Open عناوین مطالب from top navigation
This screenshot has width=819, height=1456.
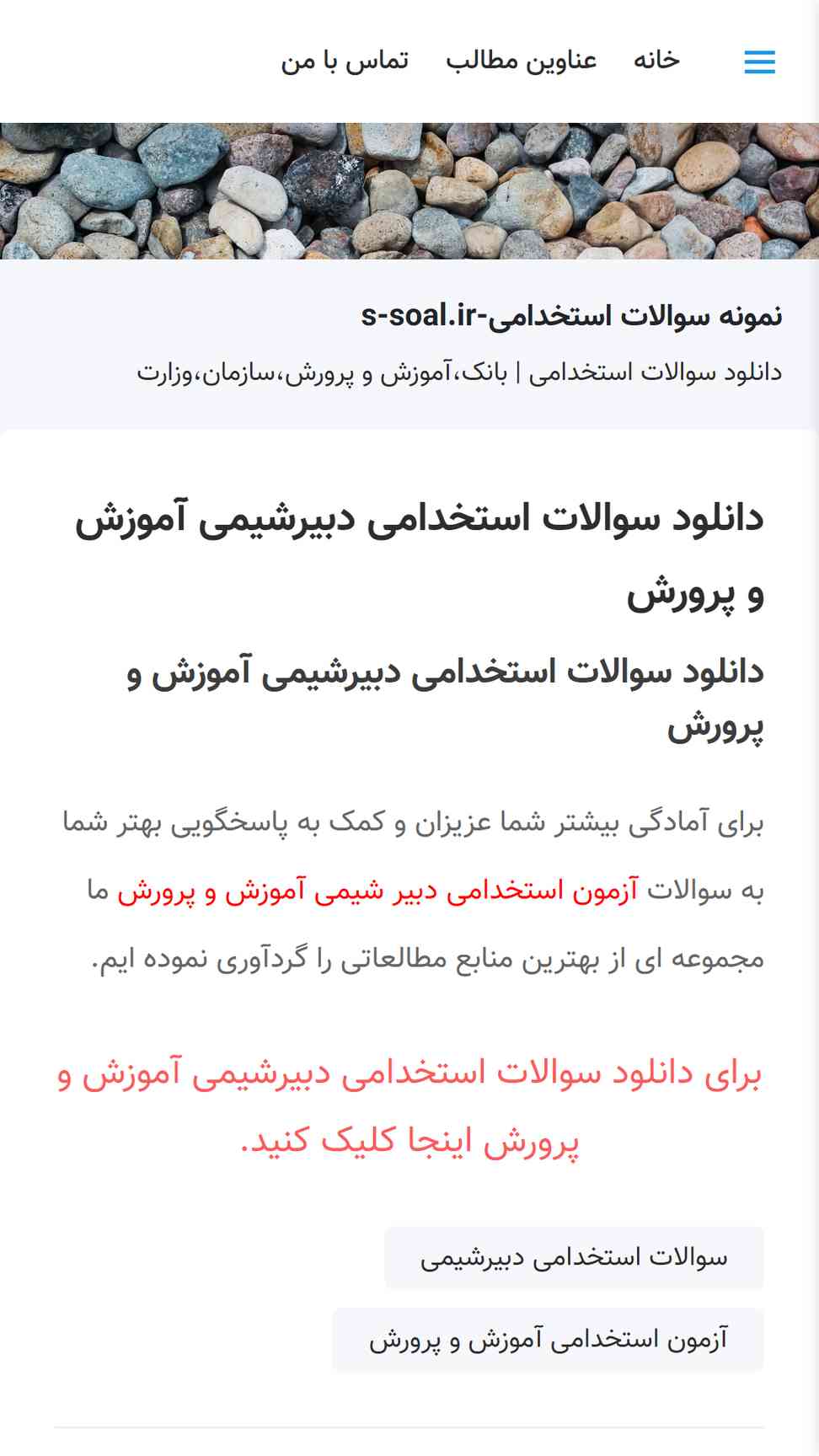[x=521, y=60]
